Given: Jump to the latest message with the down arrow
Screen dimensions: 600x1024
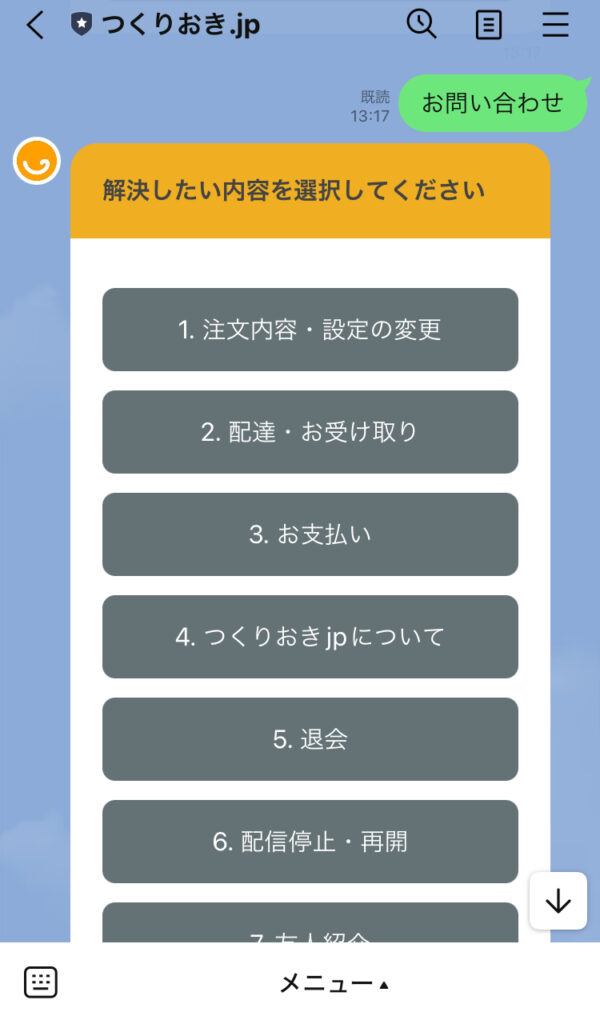Looking at the screenshot, I should (x=558, y=901).
